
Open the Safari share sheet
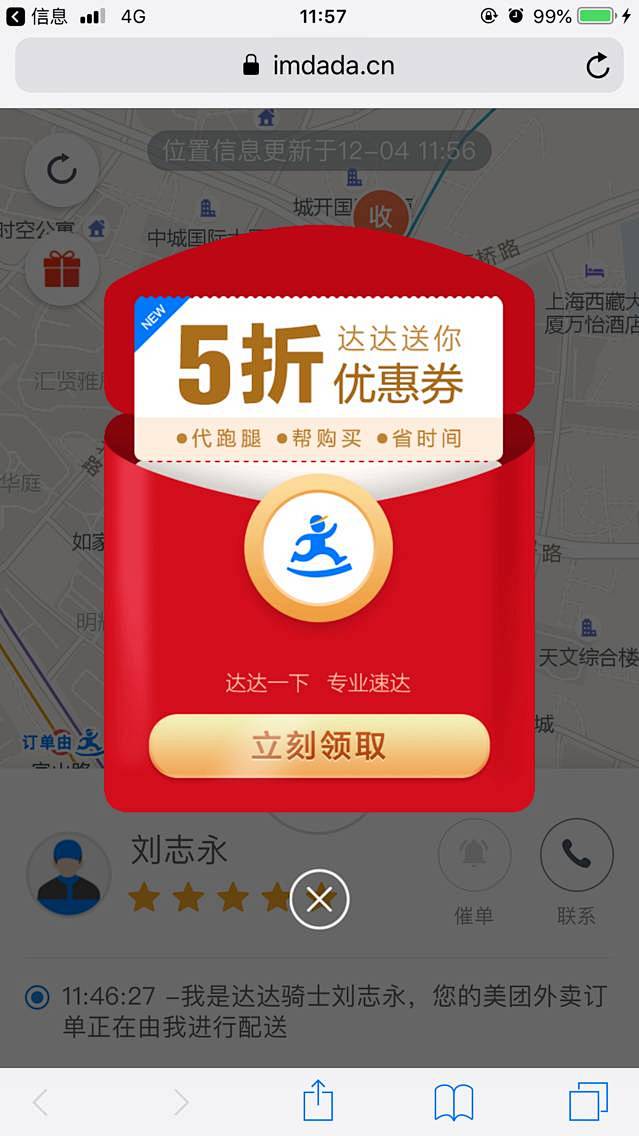(317, 1101)
